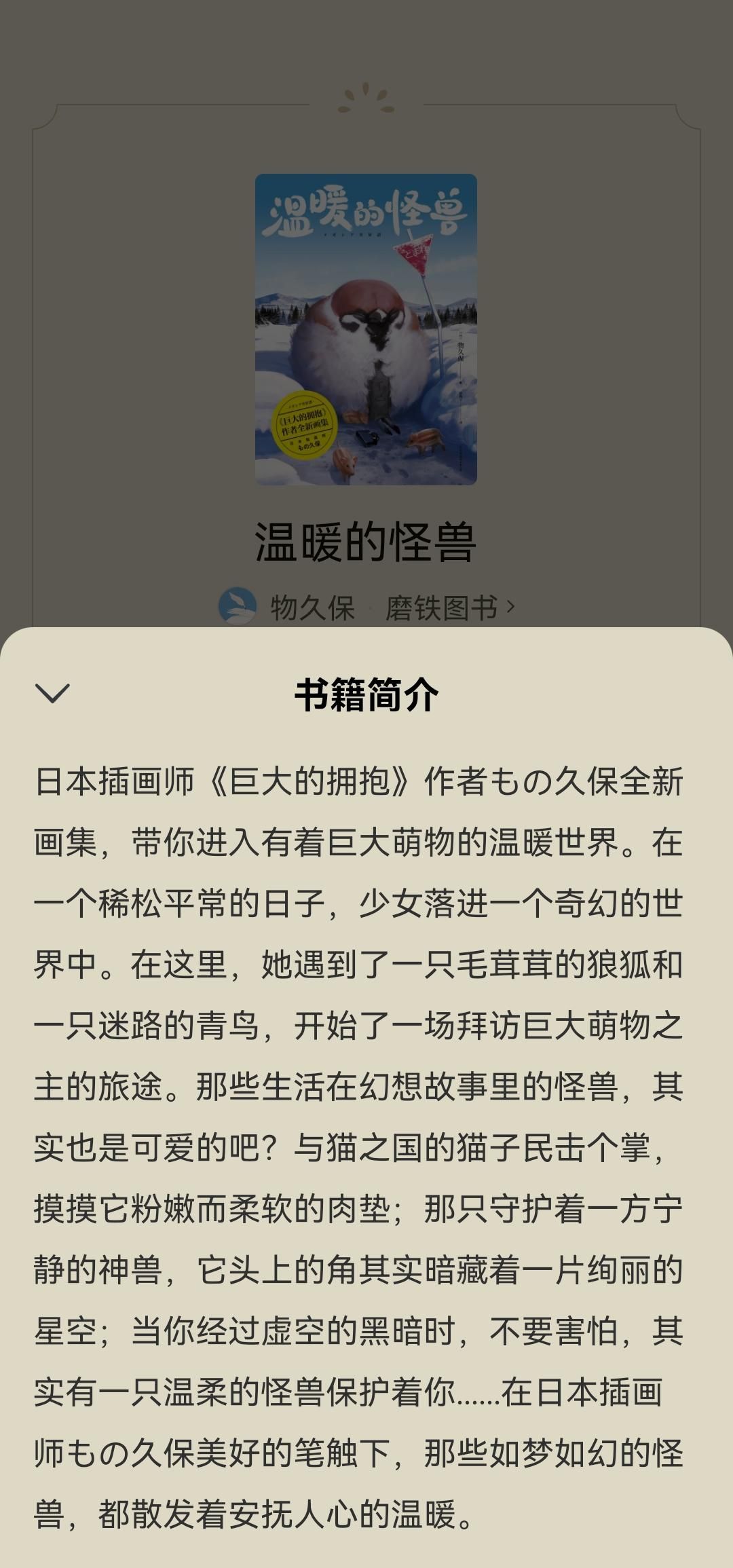The height and width of the screenshot is (1568, 733).
Task: Collapse the 书籍简介 panel with the down chevron
Action: (x=52, y=693)
